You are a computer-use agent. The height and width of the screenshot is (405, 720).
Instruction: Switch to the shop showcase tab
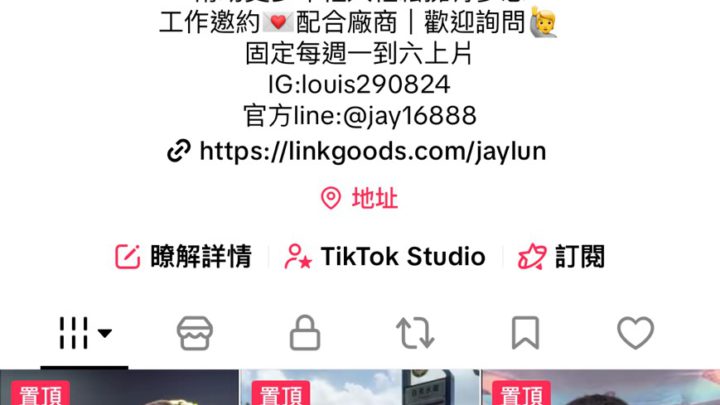tap(195, 333)
